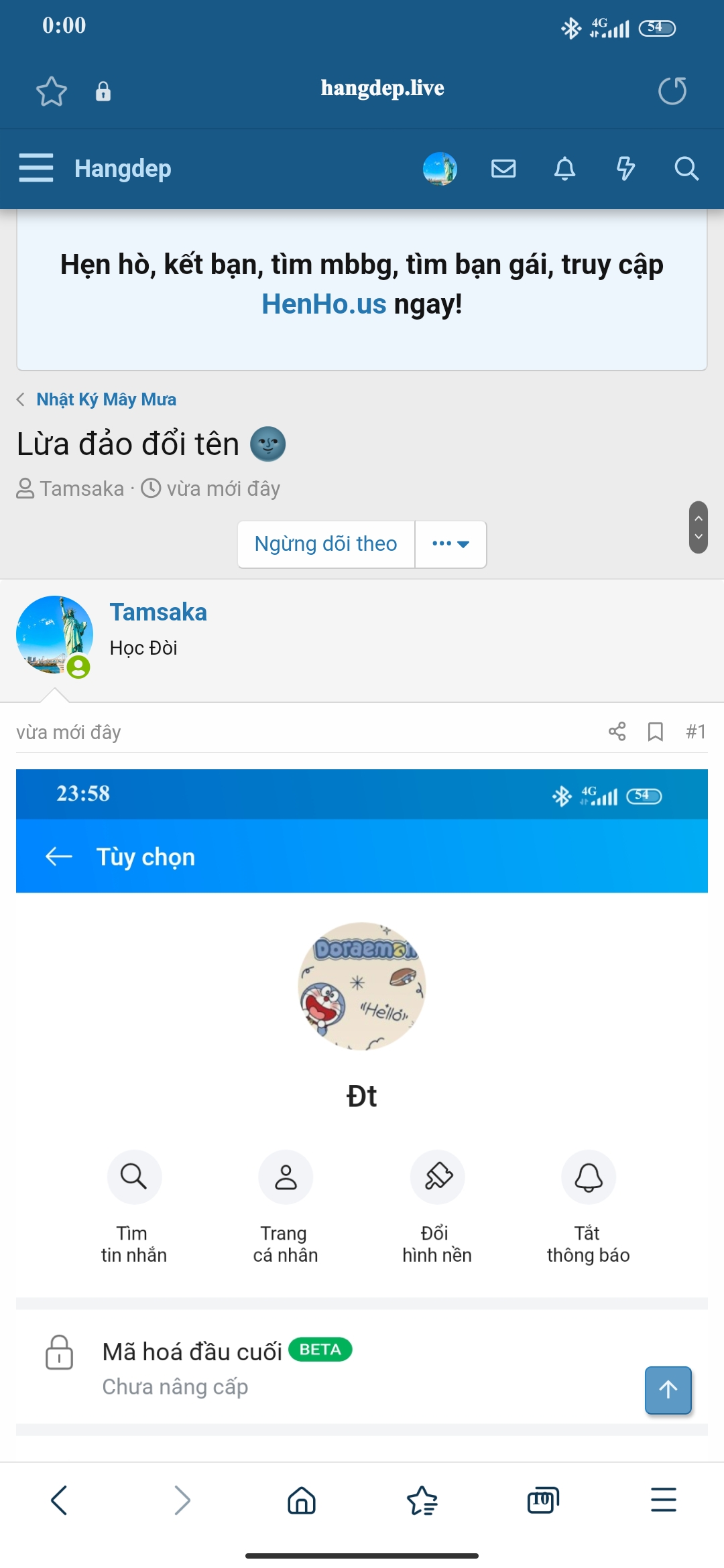The width and height of the screenshot is (724, 1568).
Task: Open the notifications bell in the header
Action: 564,168
